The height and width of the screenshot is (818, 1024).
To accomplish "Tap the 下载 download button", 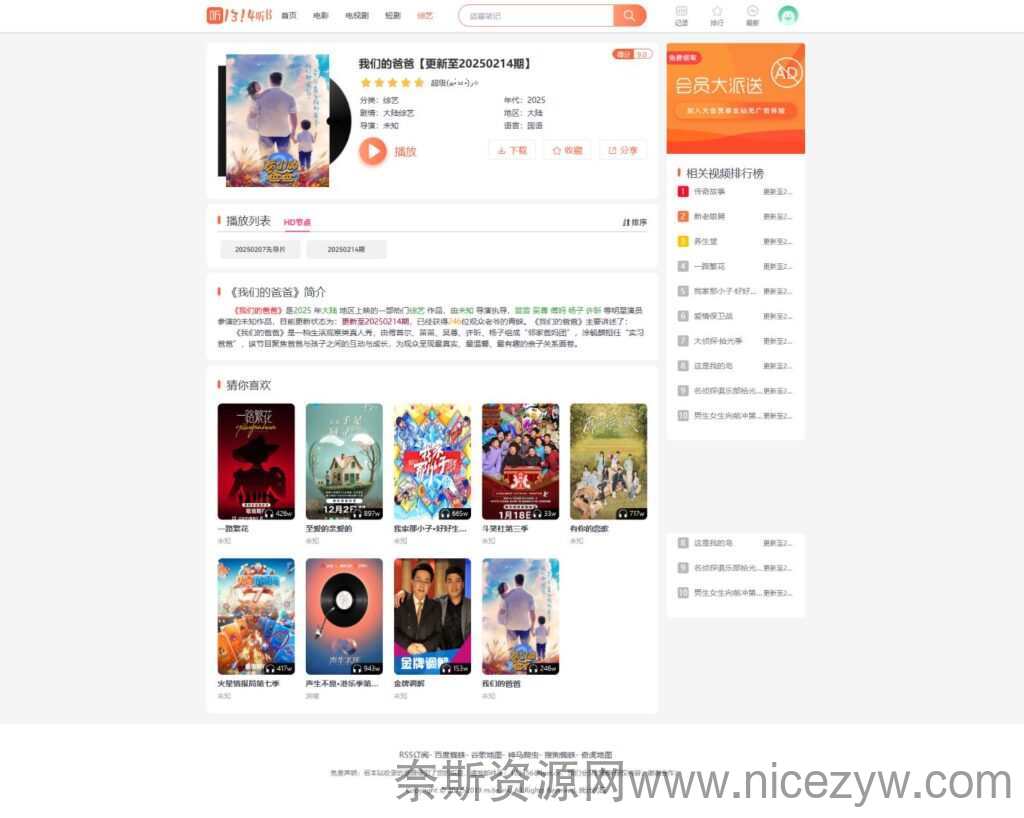I will pos(511,150).
